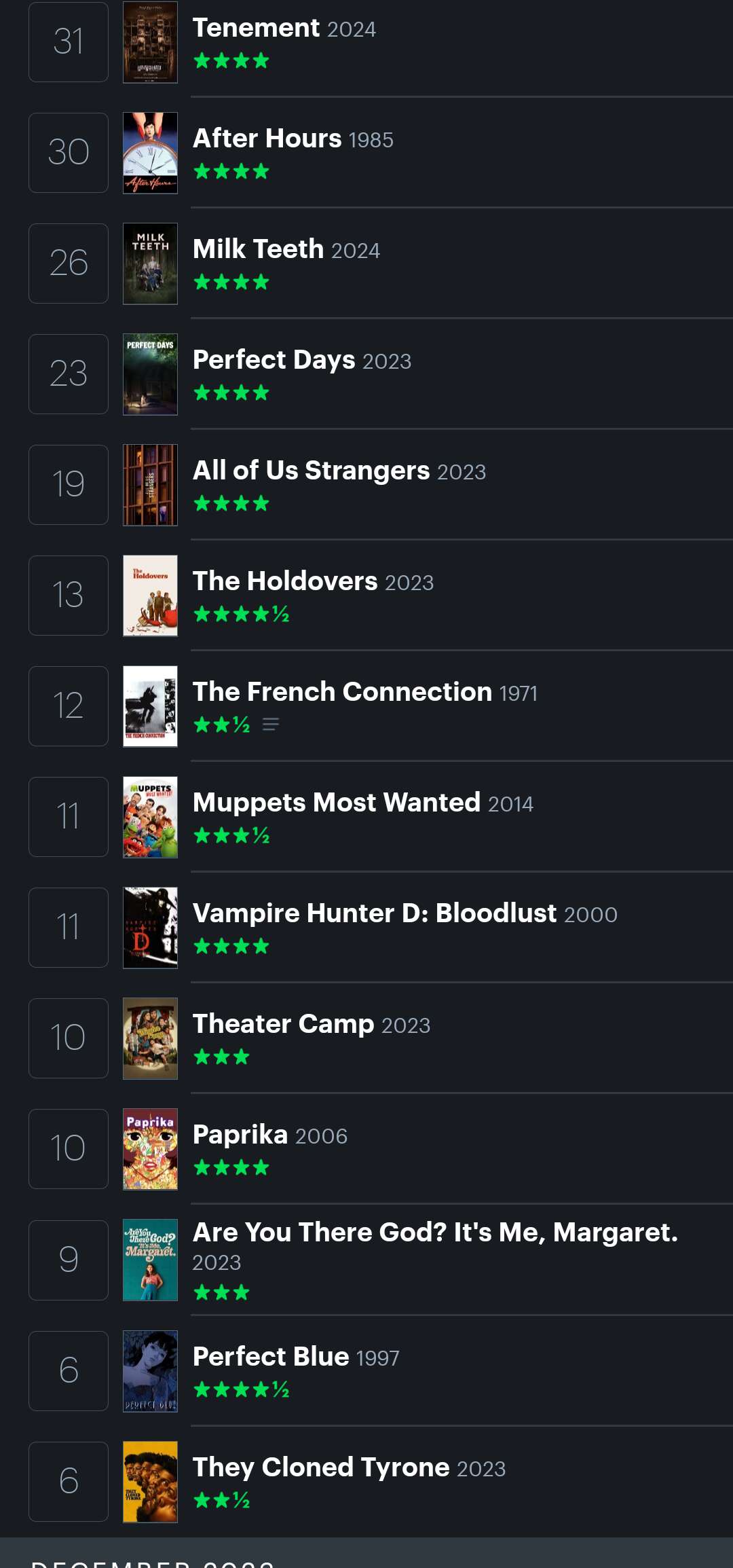Screen dimensions: 733x1568
Task: Open Are You There God? It's Me, Margaret.
Action: click(434, 1233)
